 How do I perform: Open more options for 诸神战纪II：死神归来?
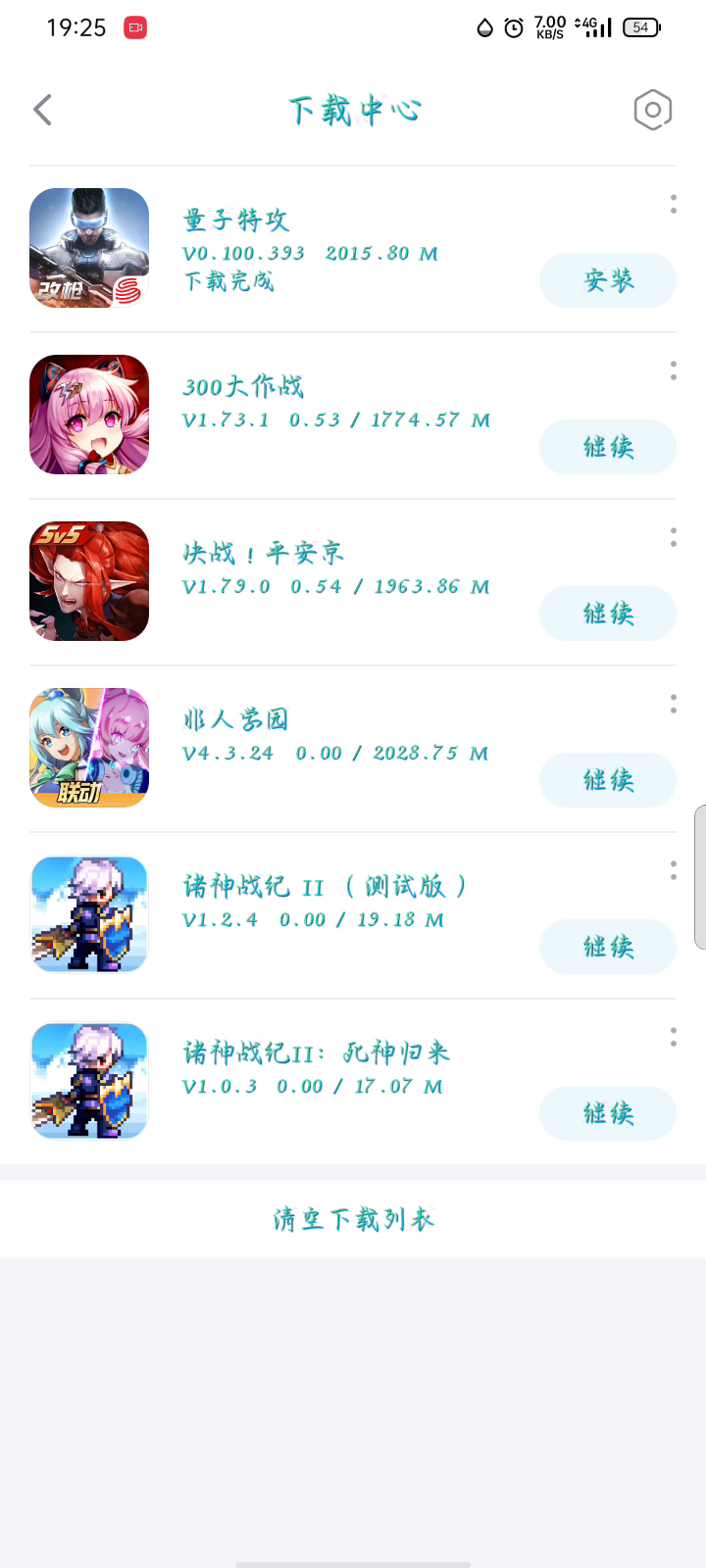[x=673, y=1037]
